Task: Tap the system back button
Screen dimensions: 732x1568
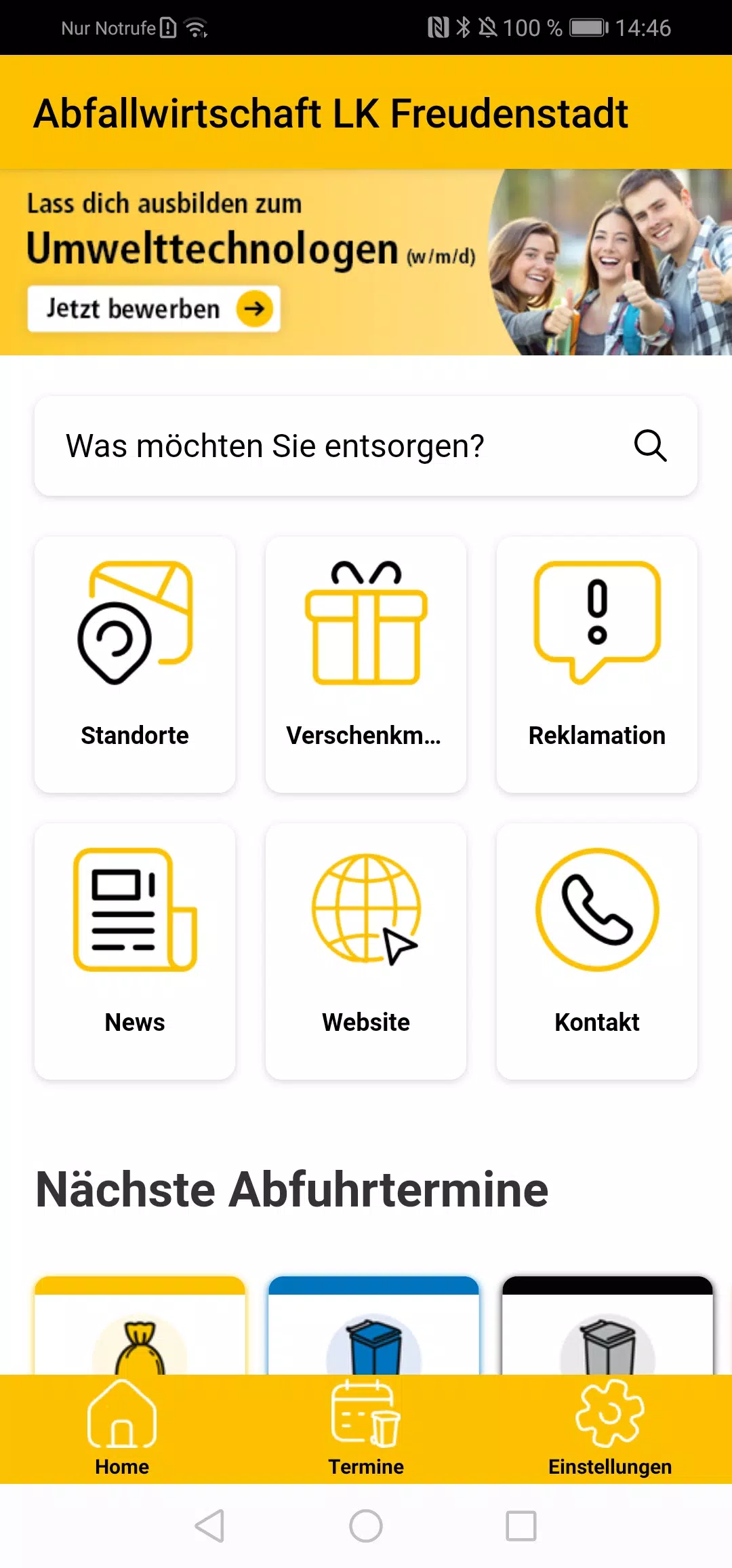Action: click(x=210, y=1526)
